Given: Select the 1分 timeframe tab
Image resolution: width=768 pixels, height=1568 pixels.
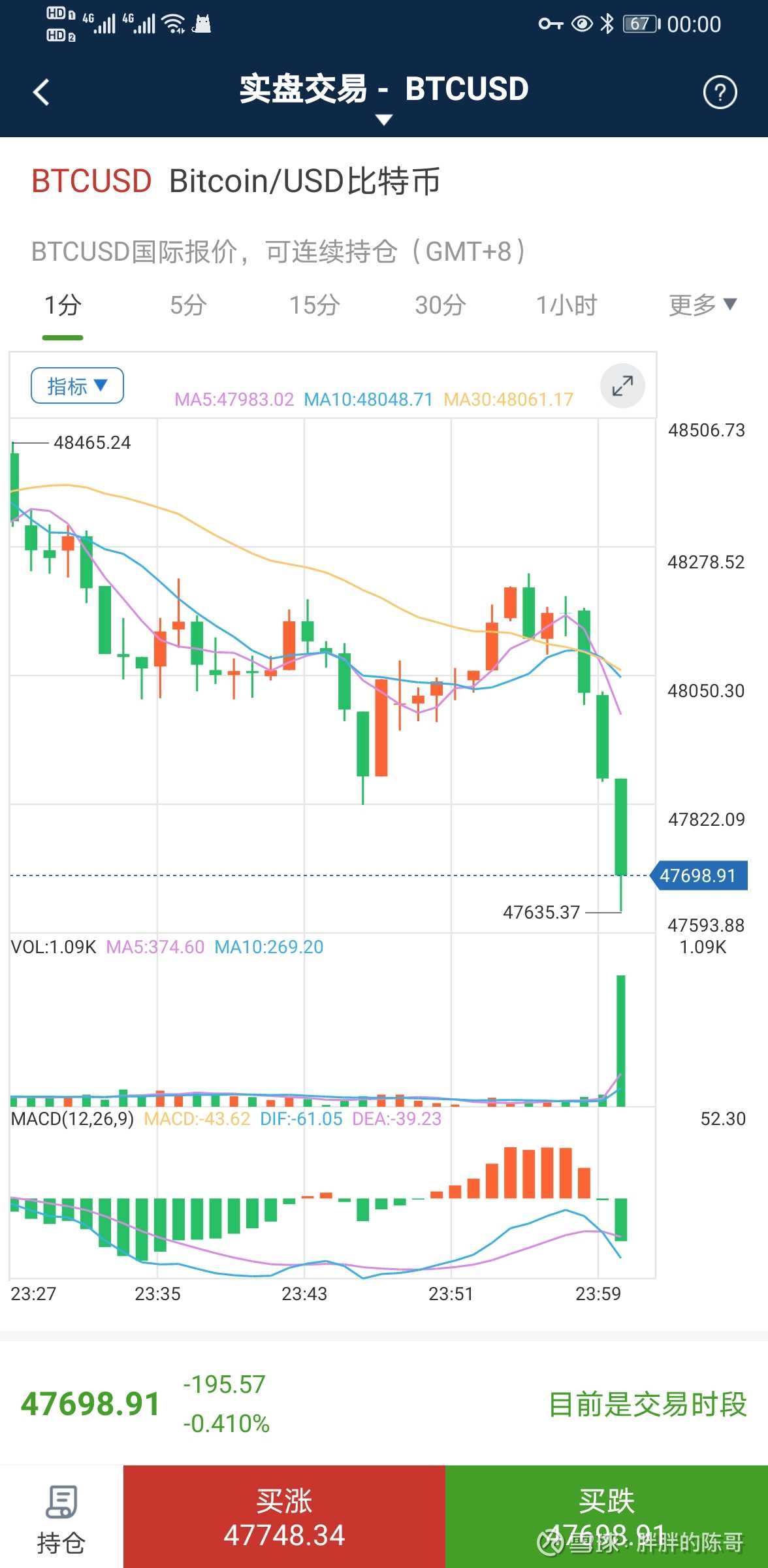Looking at the screenshot, I should tap(63, 305).
